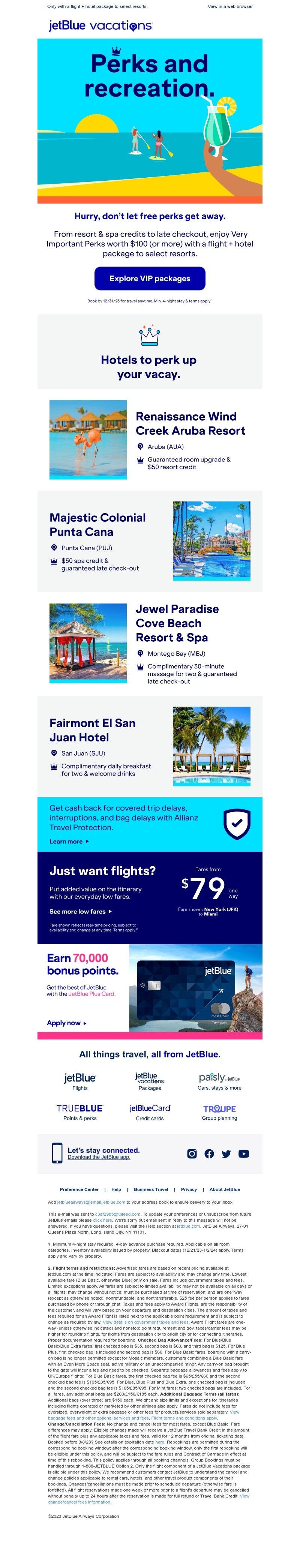Download the JetBlue app
Image resolution: width=300 pixels, height=1568 pixels.
[x=99, y=1157]
